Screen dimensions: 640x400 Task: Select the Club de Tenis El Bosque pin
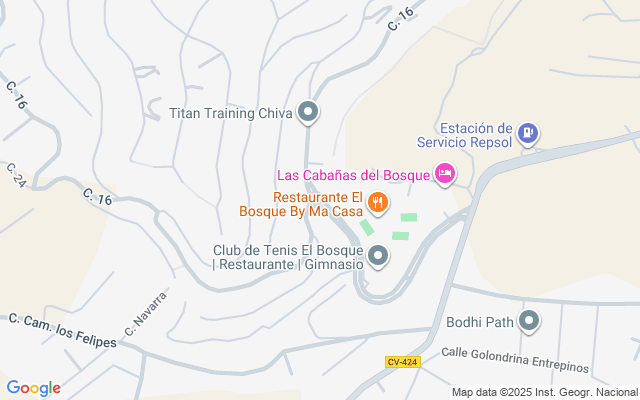click(x=378, y=258)
